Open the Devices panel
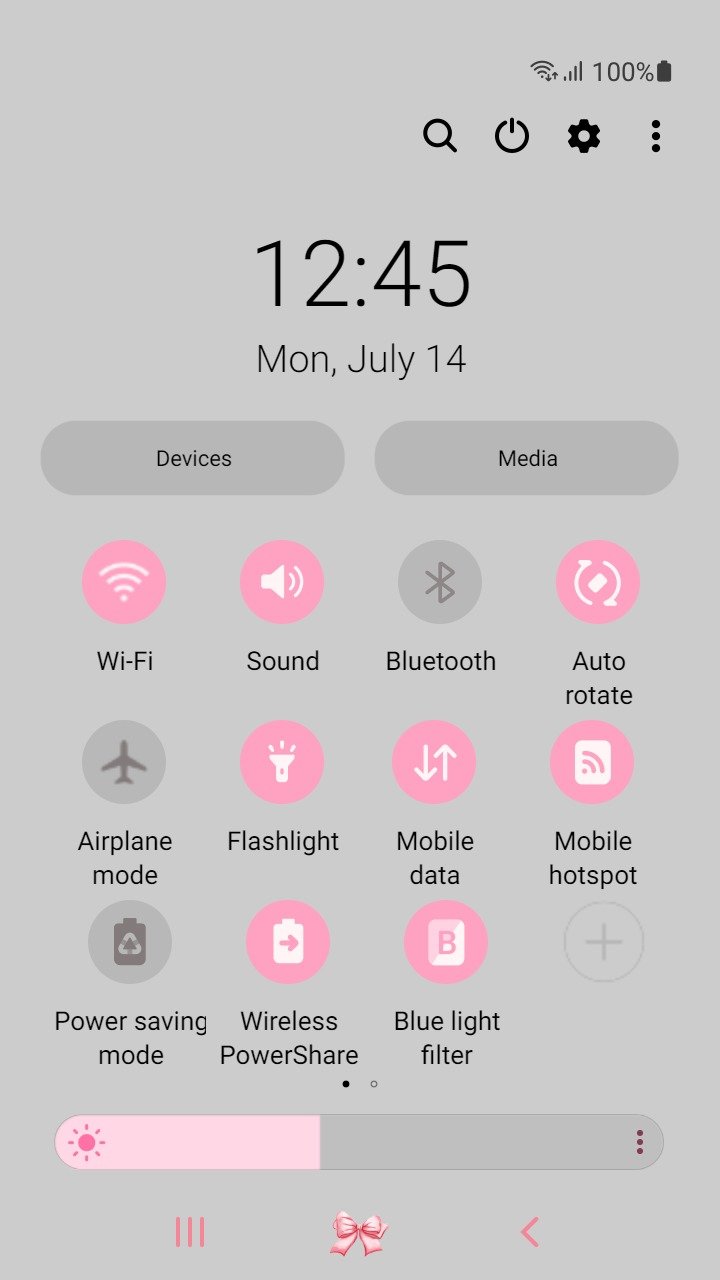Viewport: 720px width, 1280px height. [x=193, y=458]
